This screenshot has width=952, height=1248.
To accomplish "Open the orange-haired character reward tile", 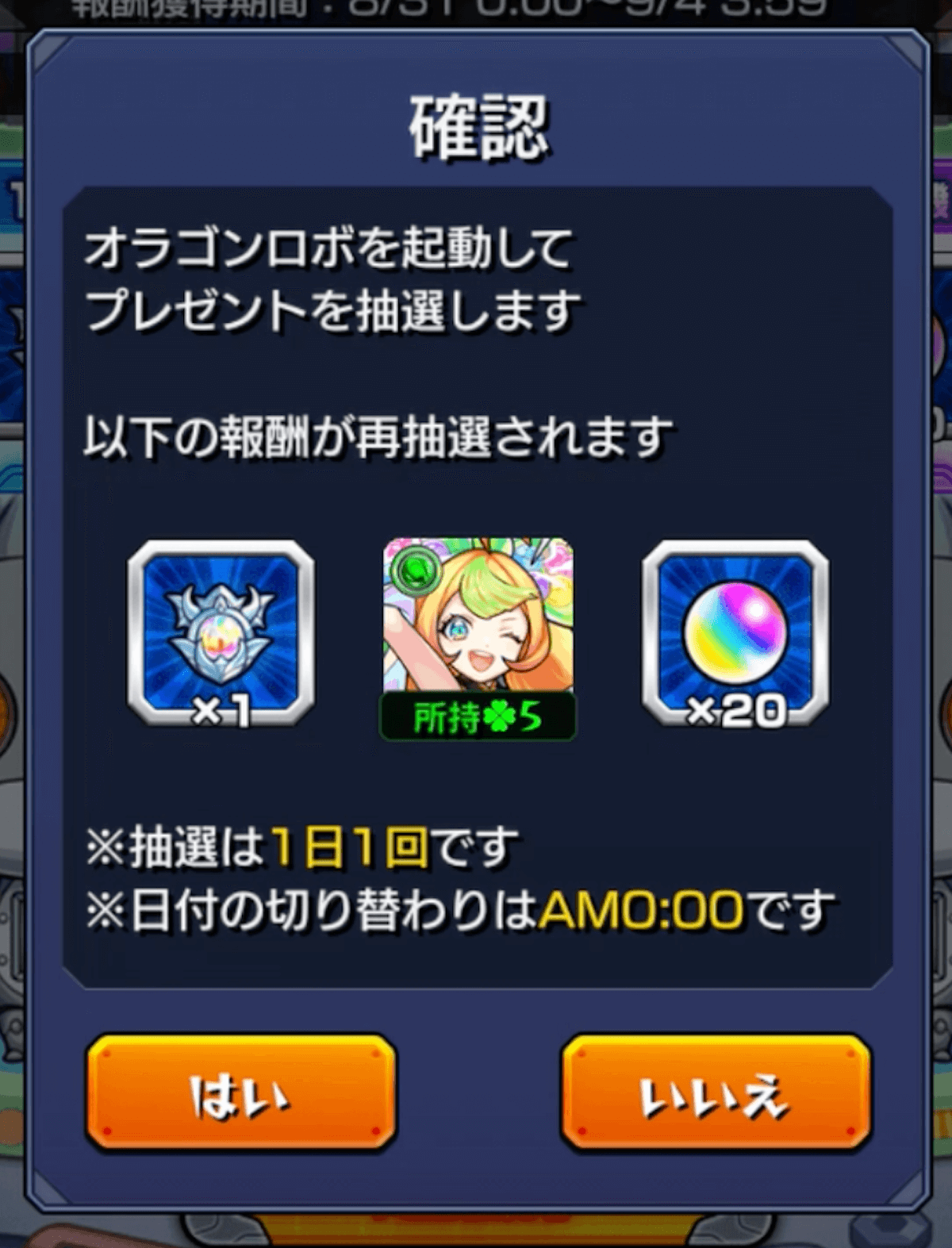I will point(478,627).
